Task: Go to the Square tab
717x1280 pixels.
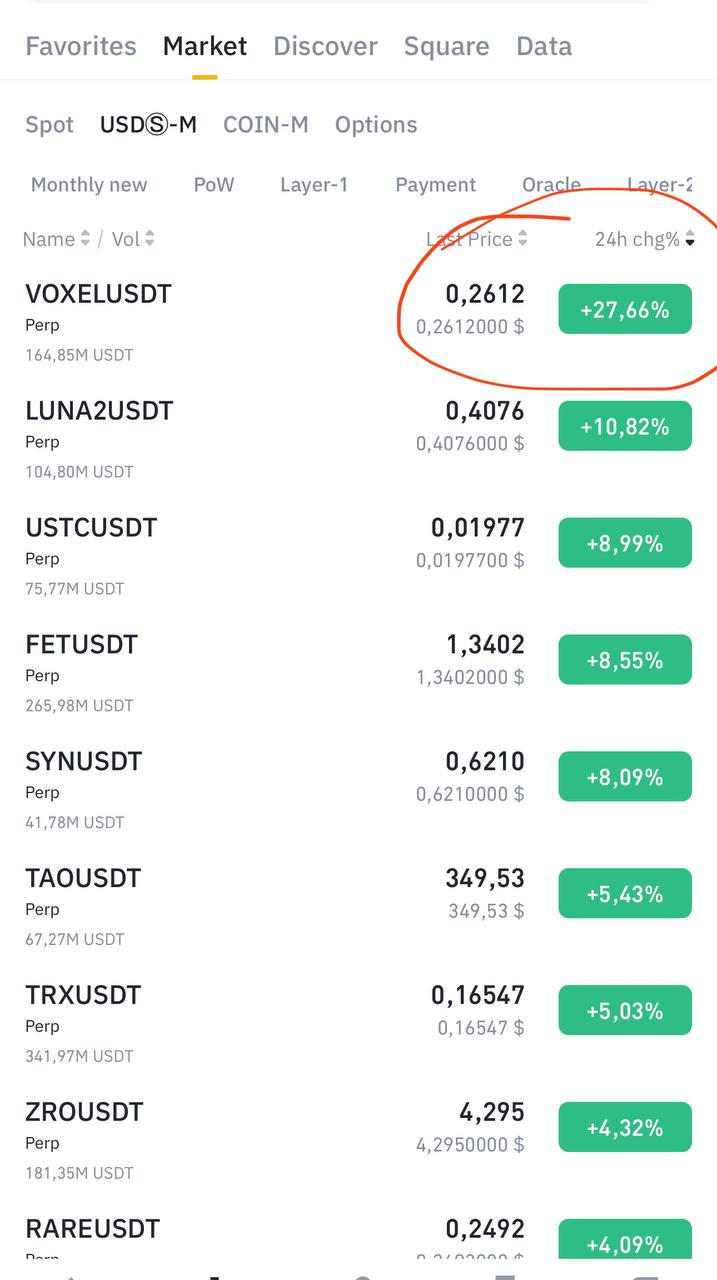Action: (x=446, y=46)
